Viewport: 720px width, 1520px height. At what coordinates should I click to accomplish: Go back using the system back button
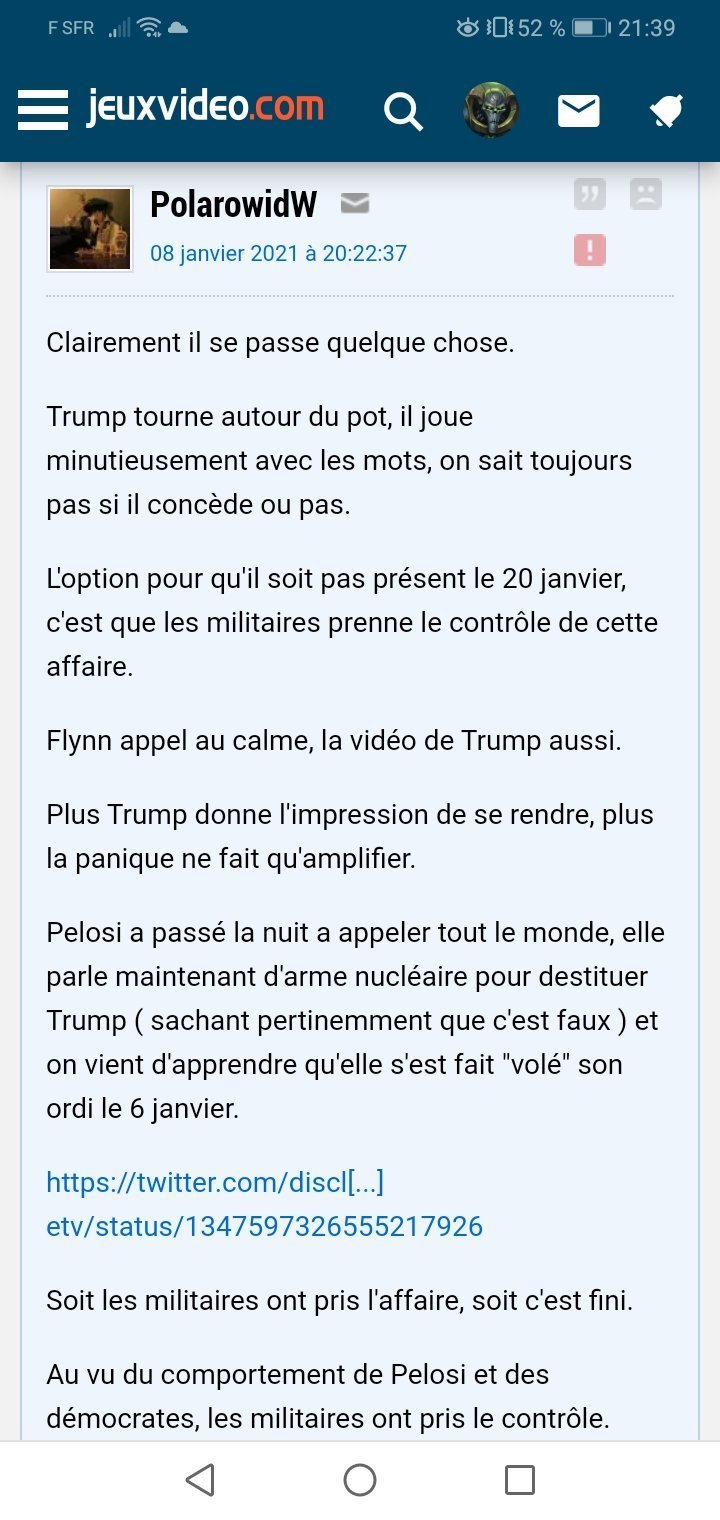[x=200, y=1480]
